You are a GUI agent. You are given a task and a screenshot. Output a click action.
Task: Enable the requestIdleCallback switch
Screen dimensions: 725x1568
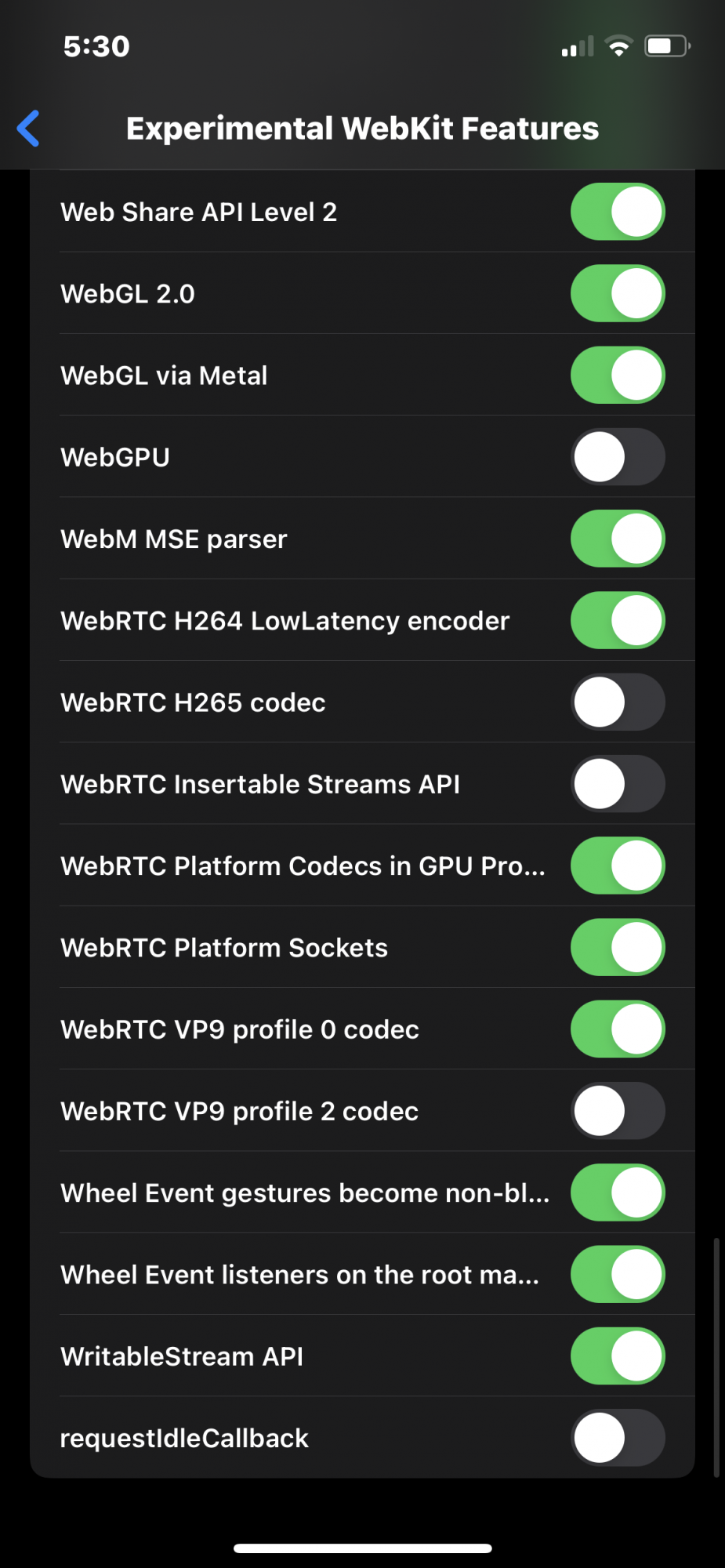[618, 1438]
